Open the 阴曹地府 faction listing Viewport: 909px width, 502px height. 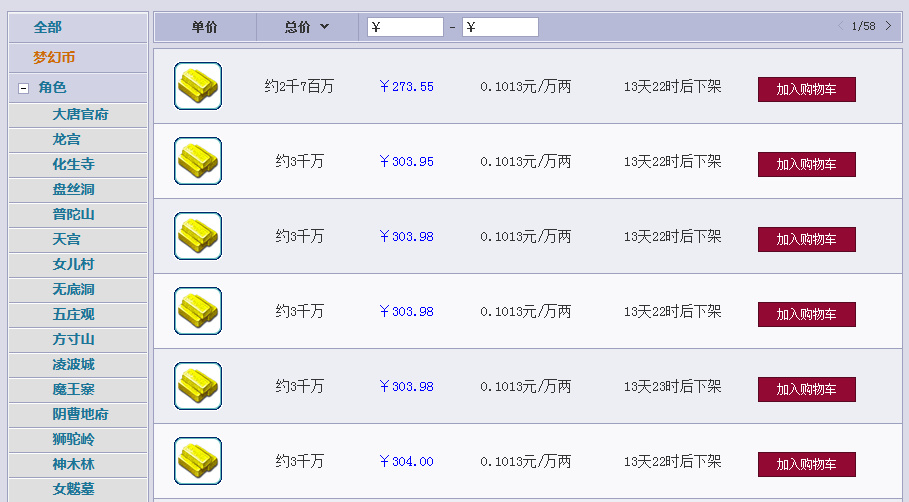pos(80,414)
